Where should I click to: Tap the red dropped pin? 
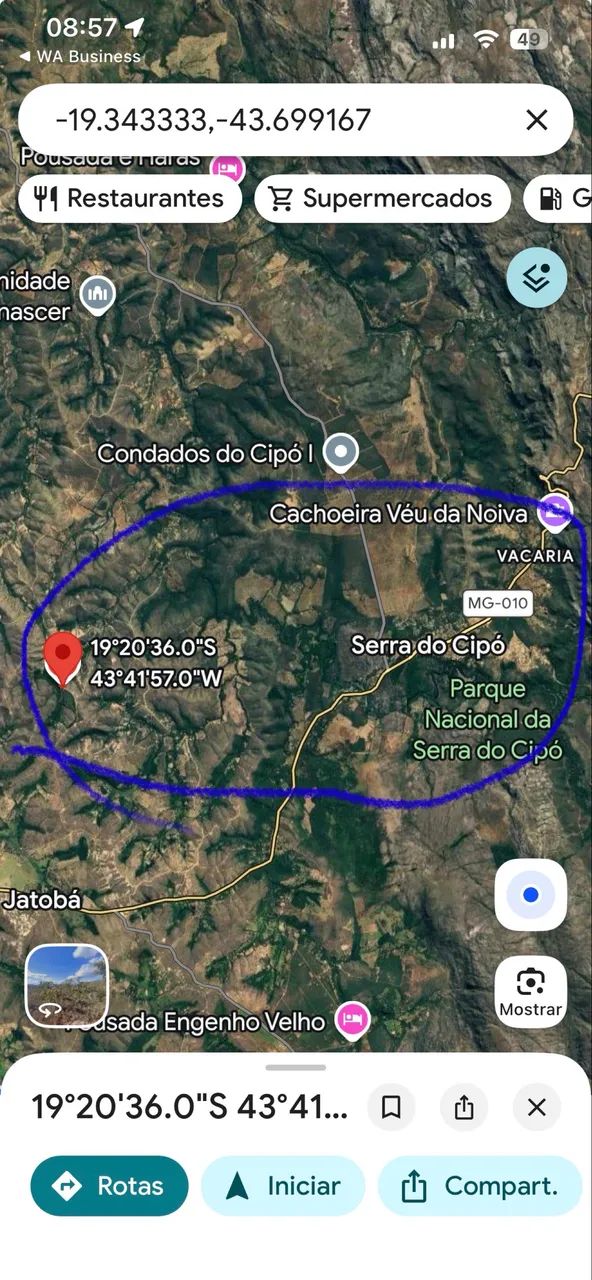[63, 658]
